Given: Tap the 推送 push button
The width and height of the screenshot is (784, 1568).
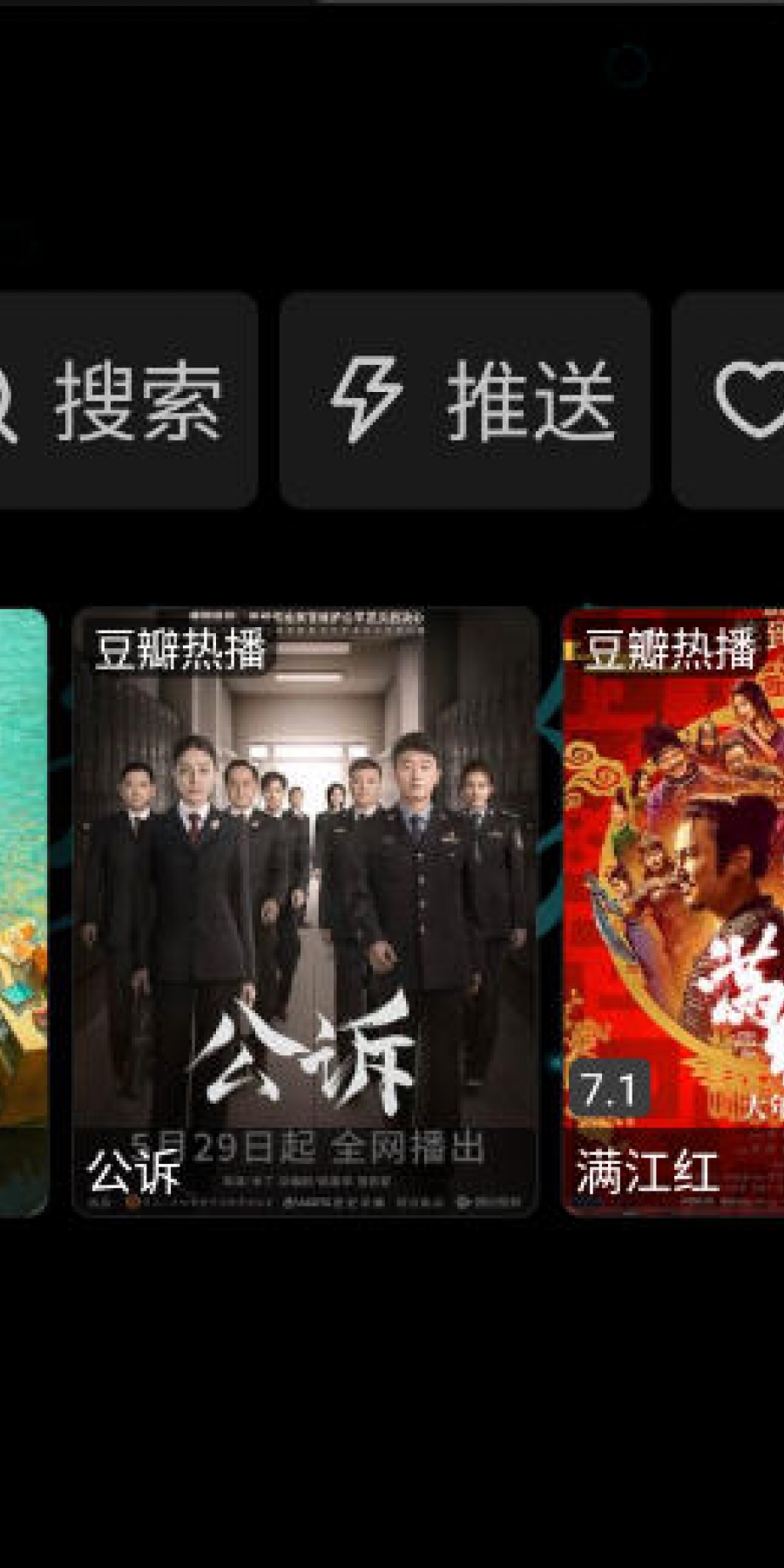Looking at the screenshot, I should 466,401.
